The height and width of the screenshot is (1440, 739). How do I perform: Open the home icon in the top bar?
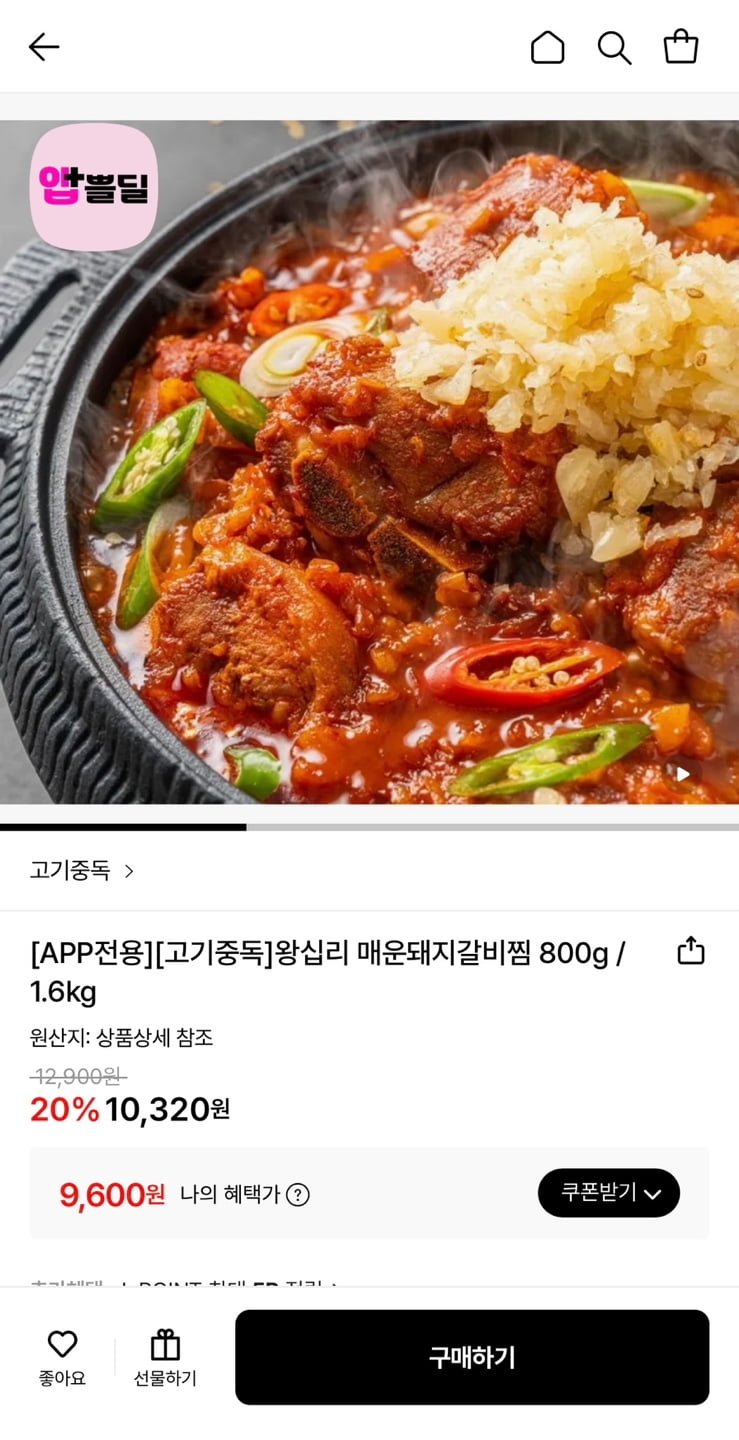point(547,47)
